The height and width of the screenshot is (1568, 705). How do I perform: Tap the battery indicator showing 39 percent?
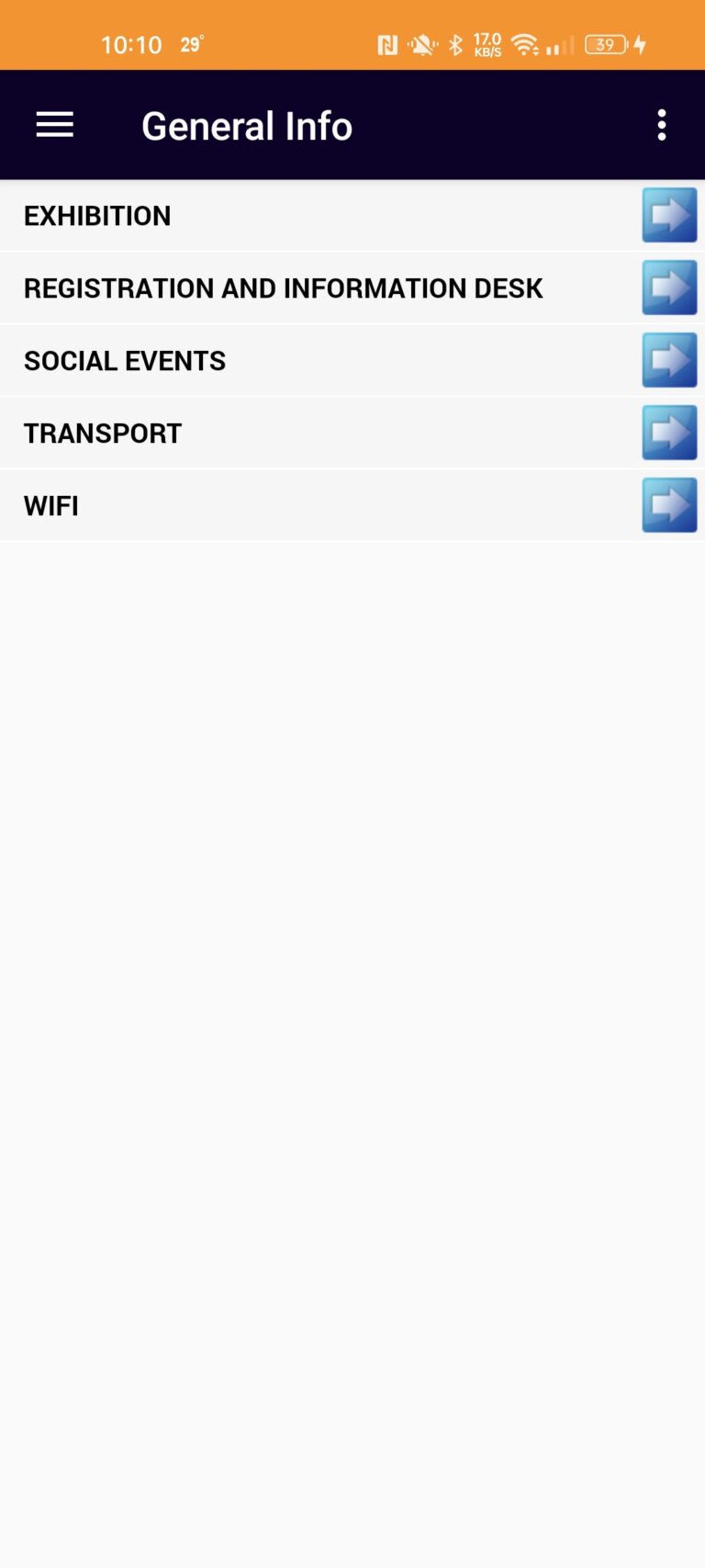[605, 43]
